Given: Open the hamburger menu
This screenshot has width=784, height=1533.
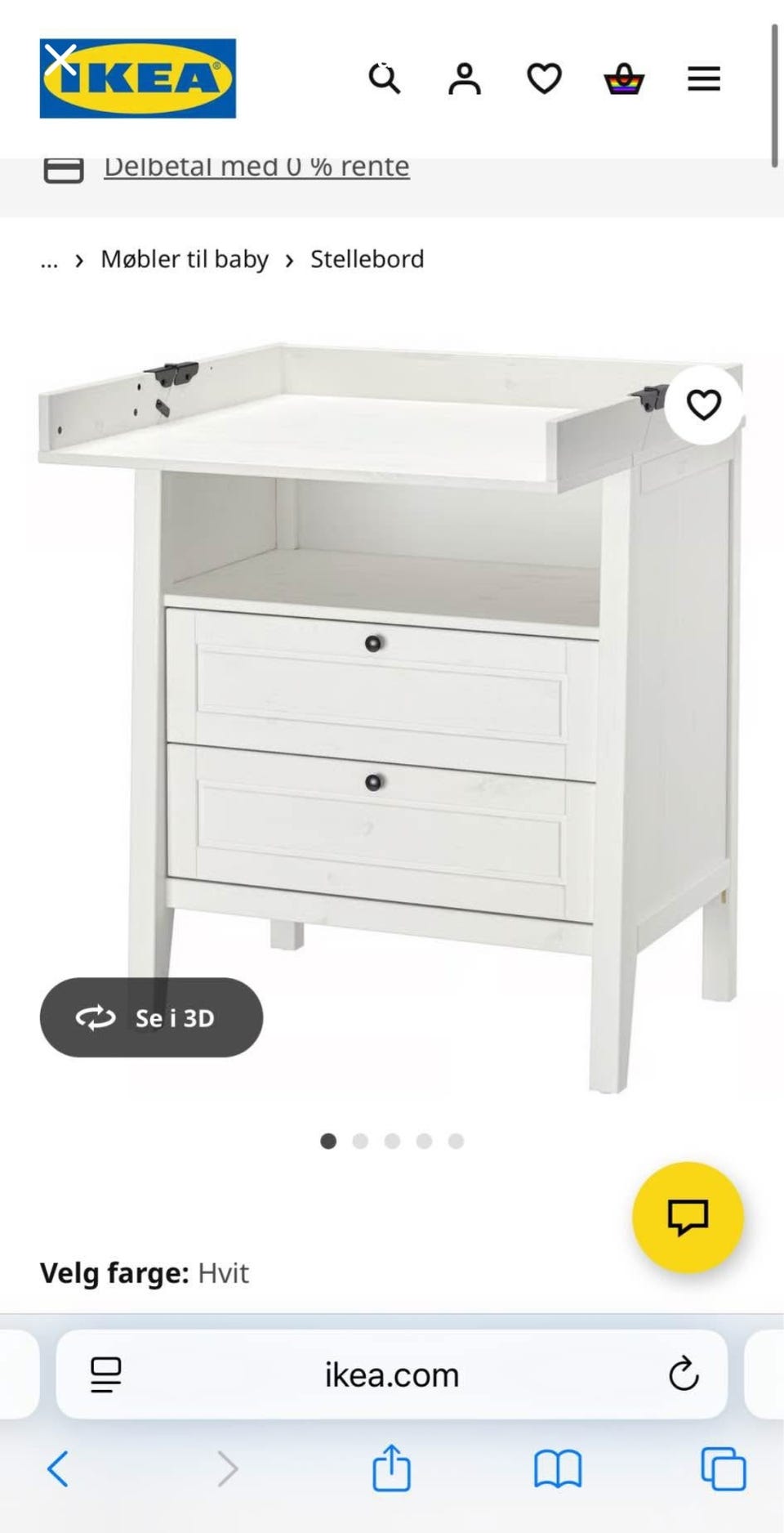Looking at the screenshot, I should [x=703, y=79].
